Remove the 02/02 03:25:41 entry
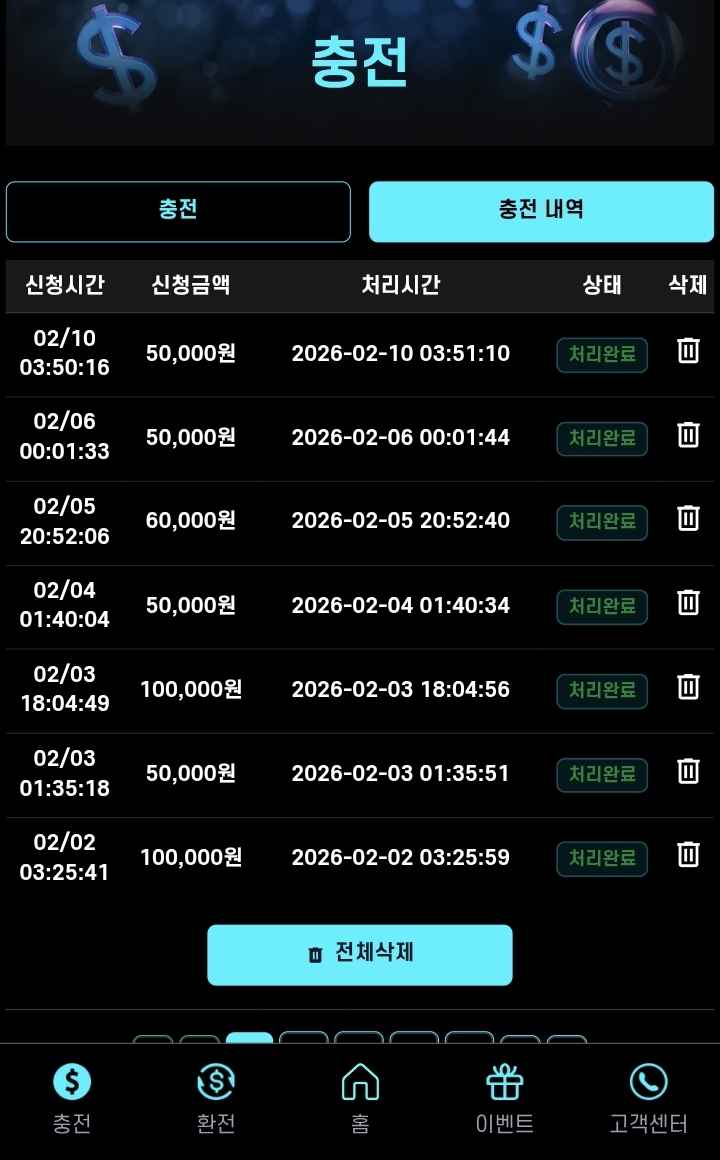 (x=688, y=854)
